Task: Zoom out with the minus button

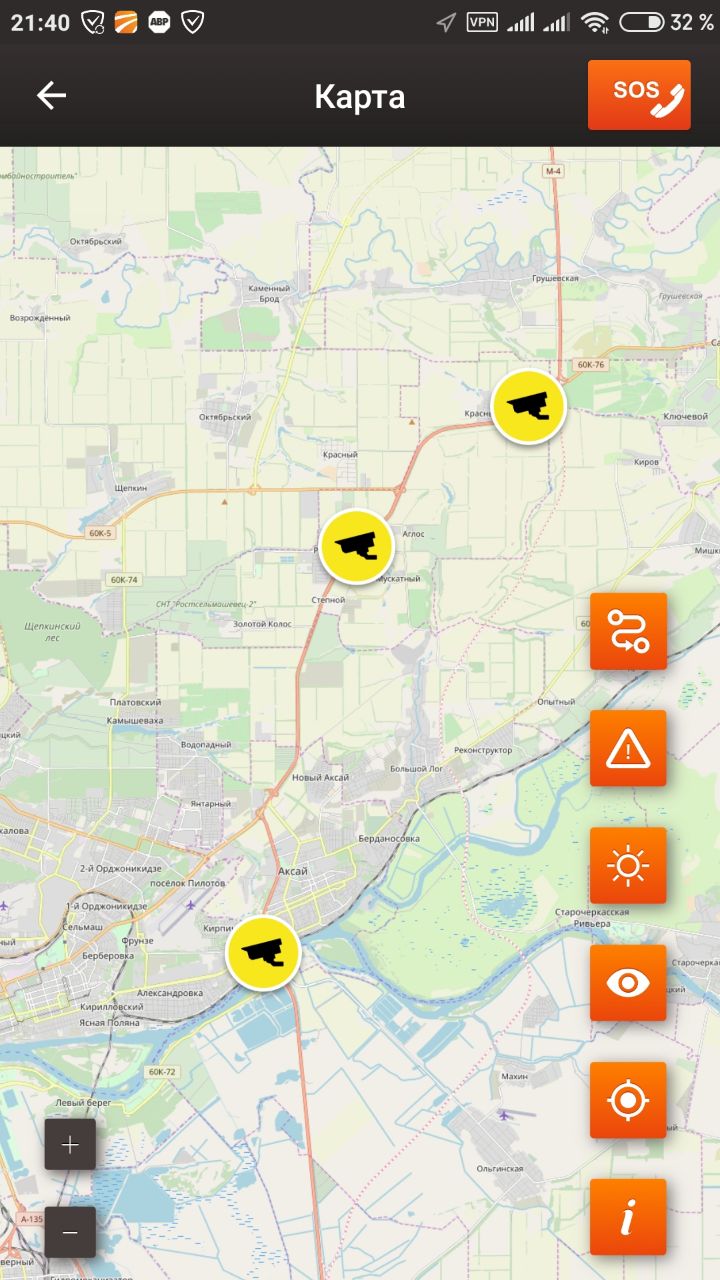Action: pos(70,1232)
